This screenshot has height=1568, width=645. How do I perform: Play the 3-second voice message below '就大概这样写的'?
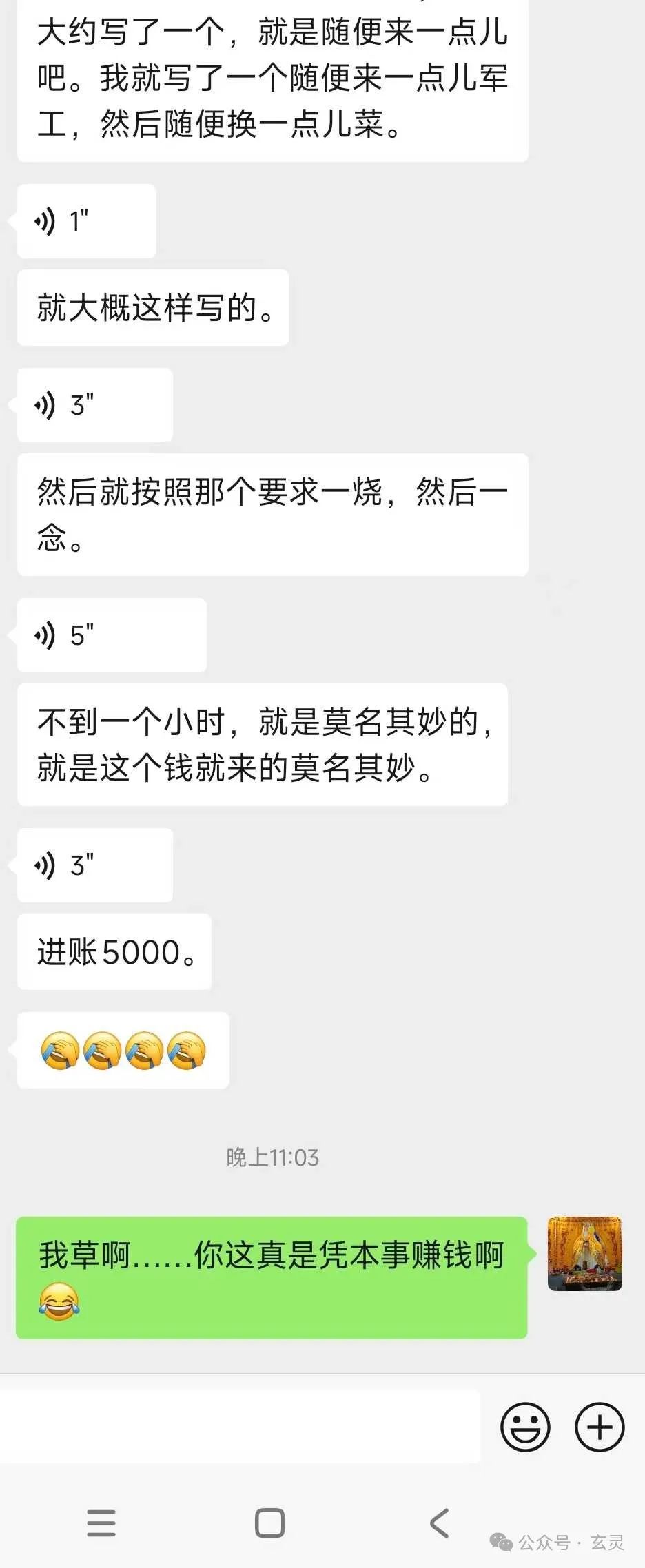[94, 405]
